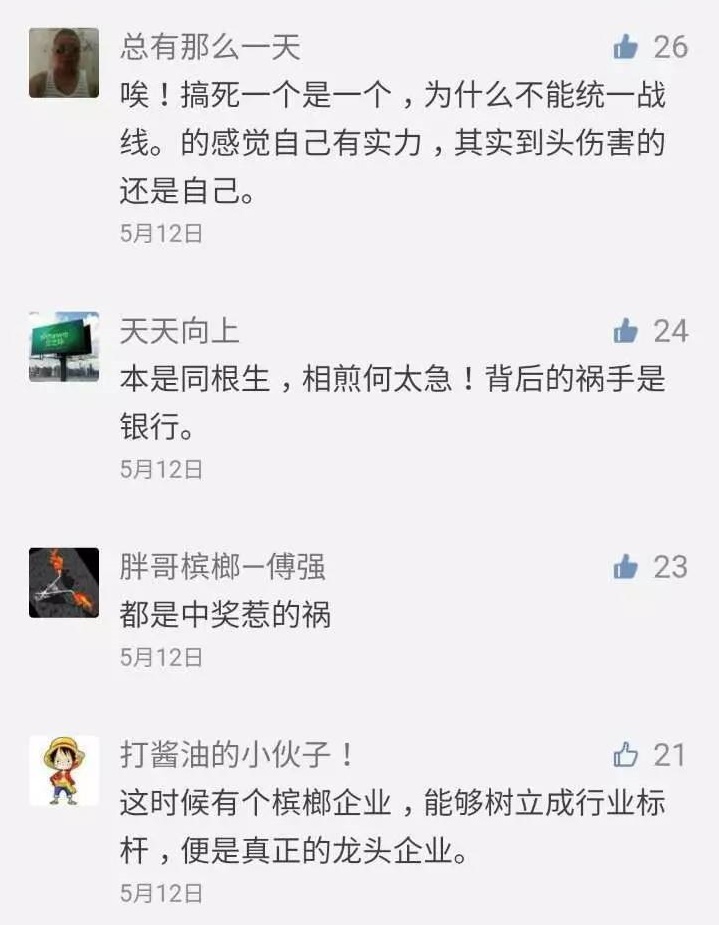Open the avatar of 天天向上
This screenshot has height=925, width=719.
tap(64, 346)
